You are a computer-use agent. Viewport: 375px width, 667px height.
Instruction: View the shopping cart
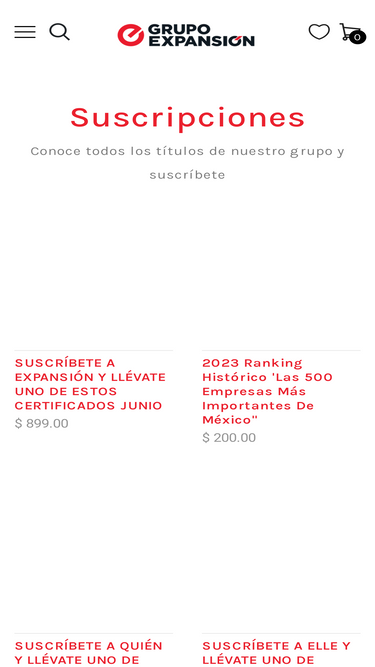point(352,33)
